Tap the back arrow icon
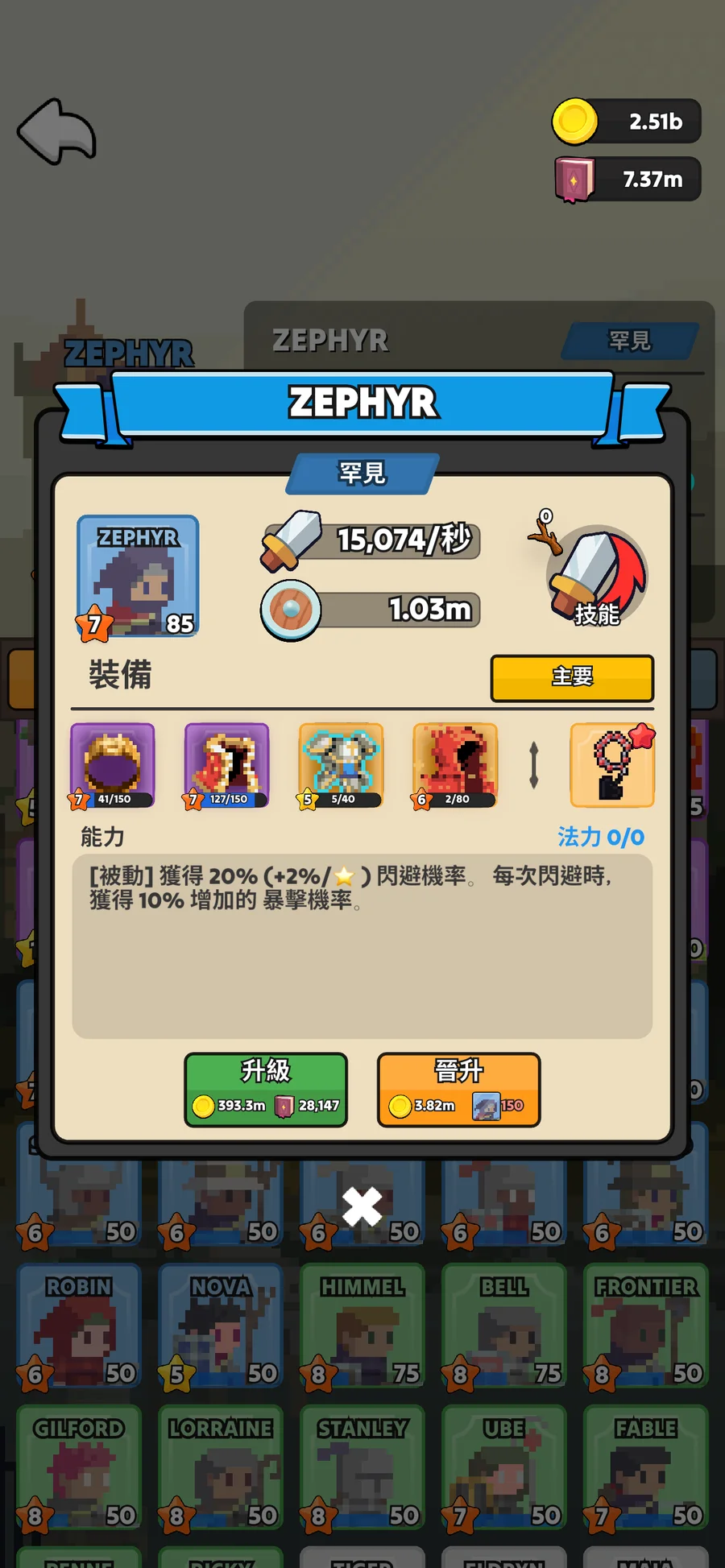 [56, 132]
